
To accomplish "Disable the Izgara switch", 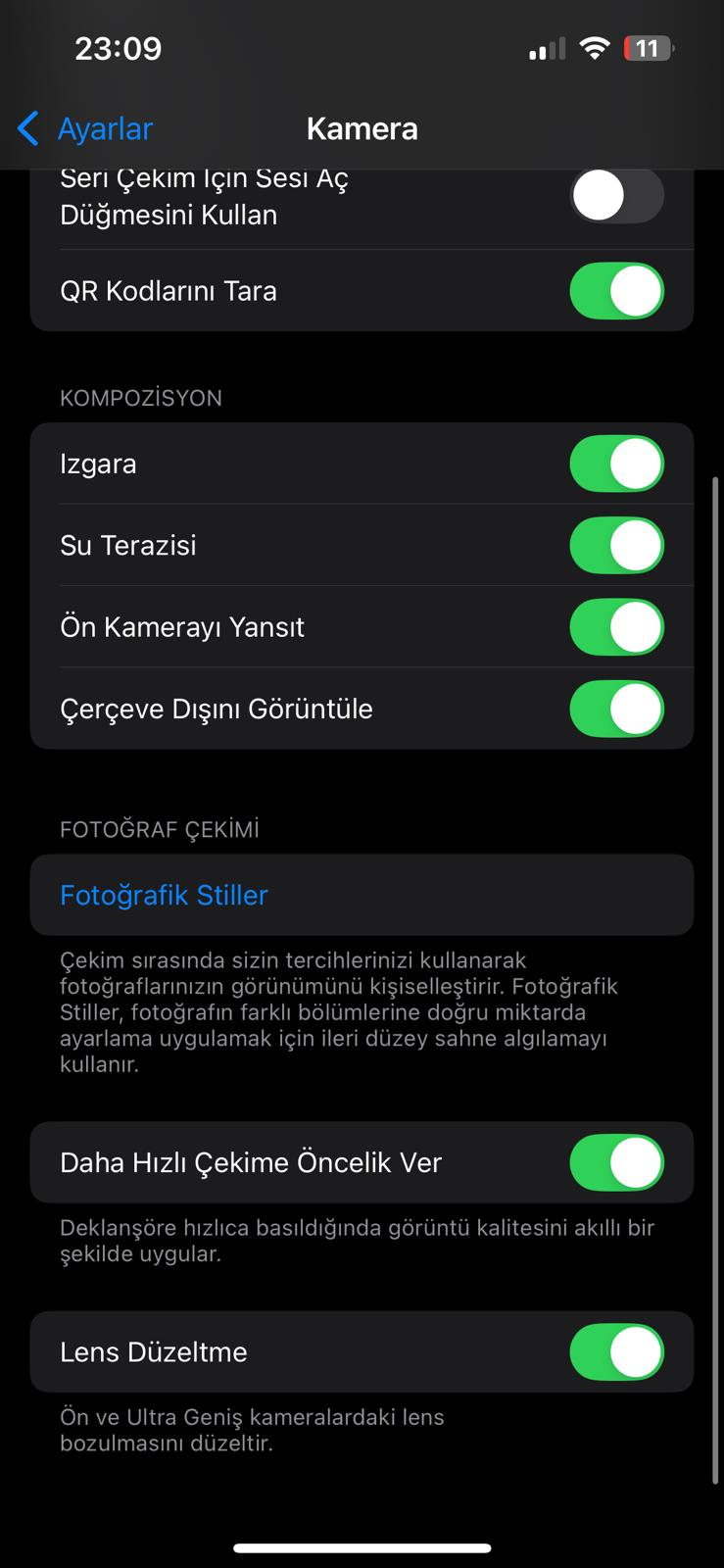I will pyautogui.click(x=616, y=464).
